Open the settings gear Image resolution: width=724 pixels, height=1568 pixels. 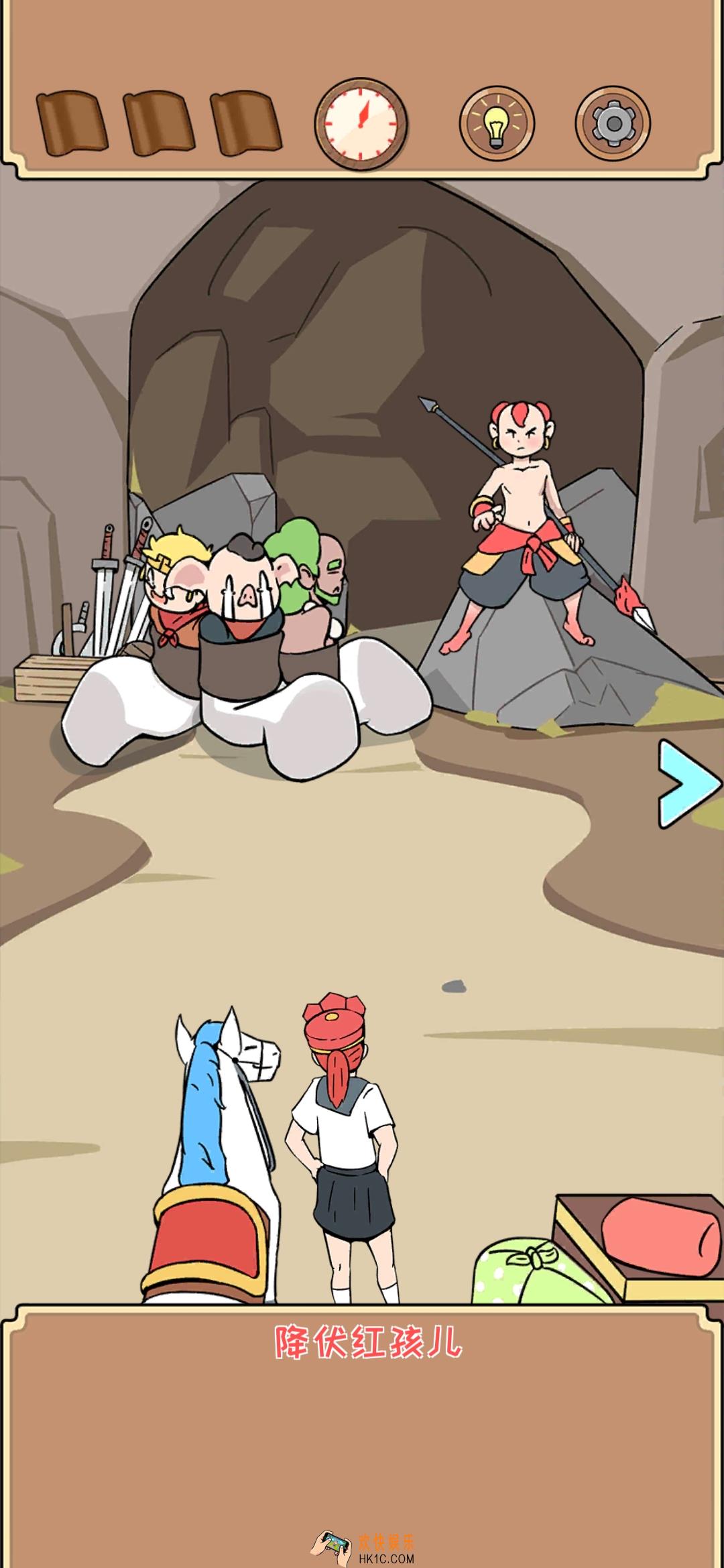click(x=612, y=123)
